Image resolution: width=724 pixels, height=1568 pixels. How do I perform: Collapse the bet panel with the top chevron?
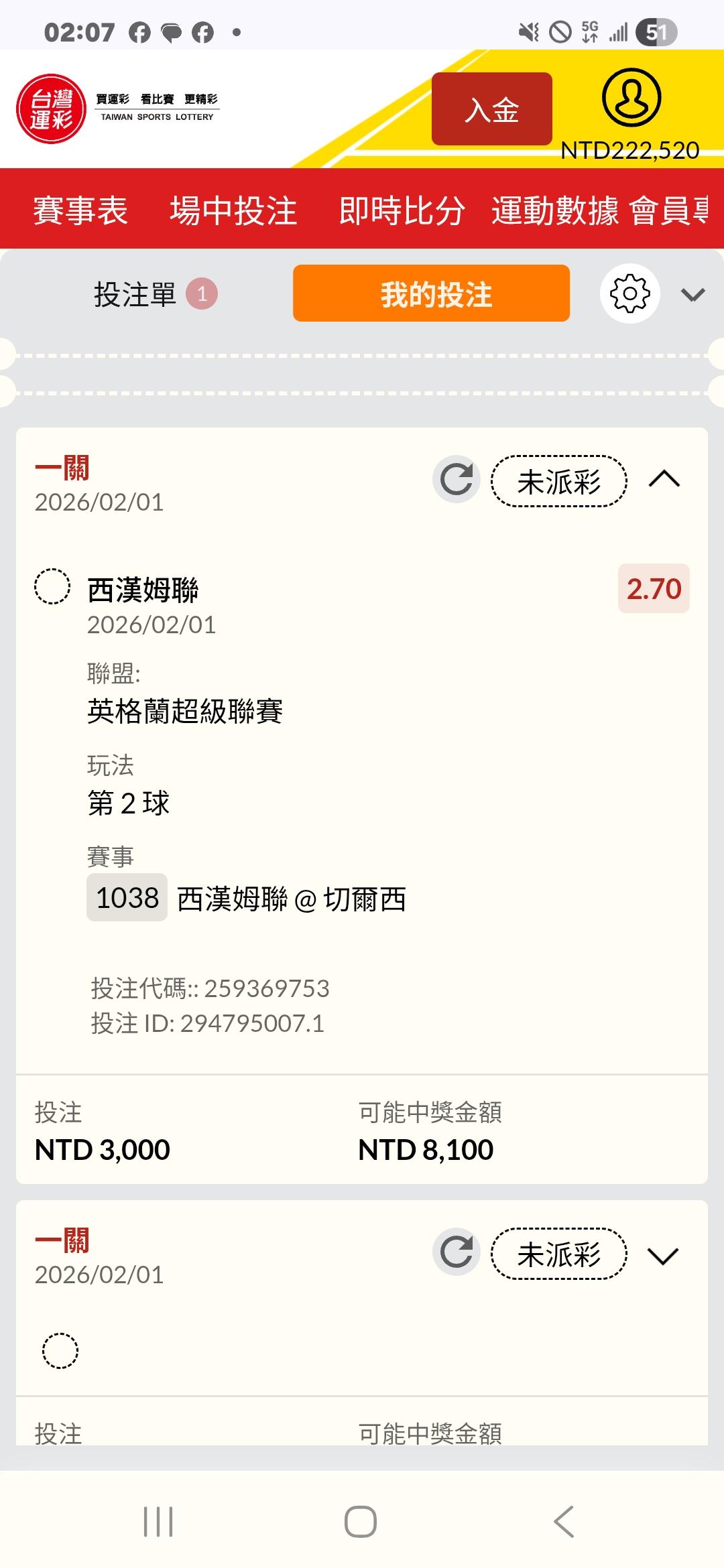692,295
